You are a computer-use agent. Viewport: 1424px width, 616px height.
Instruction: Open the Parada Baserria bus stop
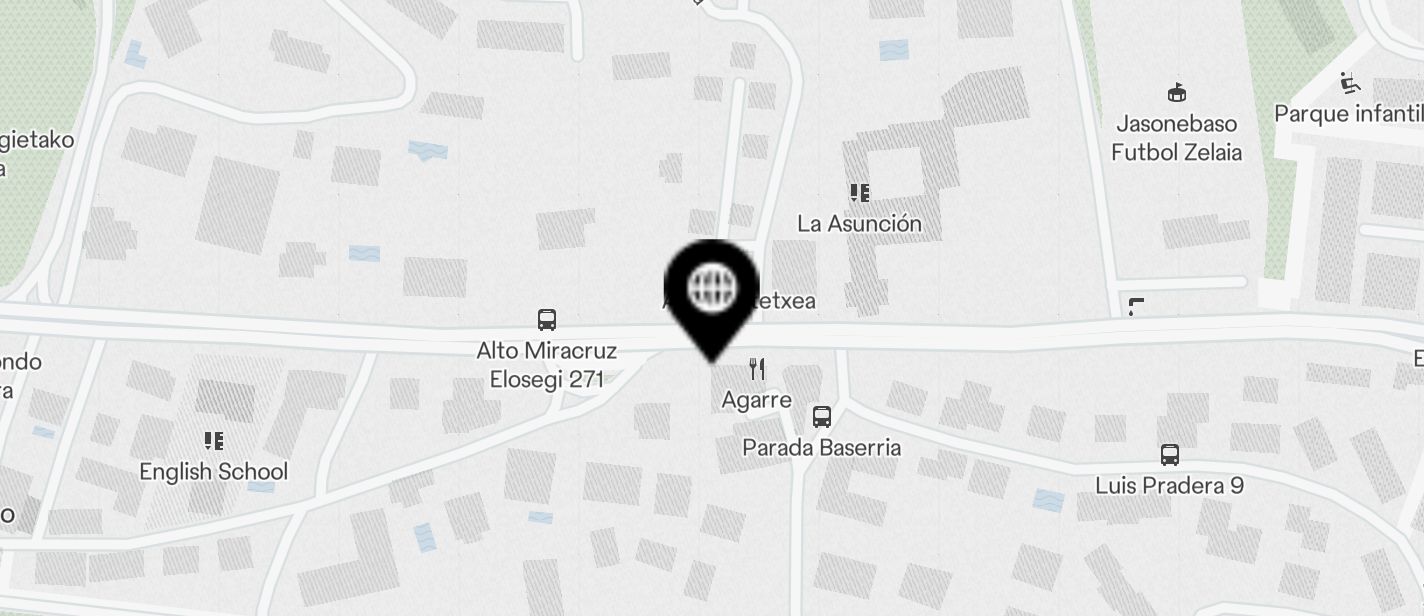[822, 417]
